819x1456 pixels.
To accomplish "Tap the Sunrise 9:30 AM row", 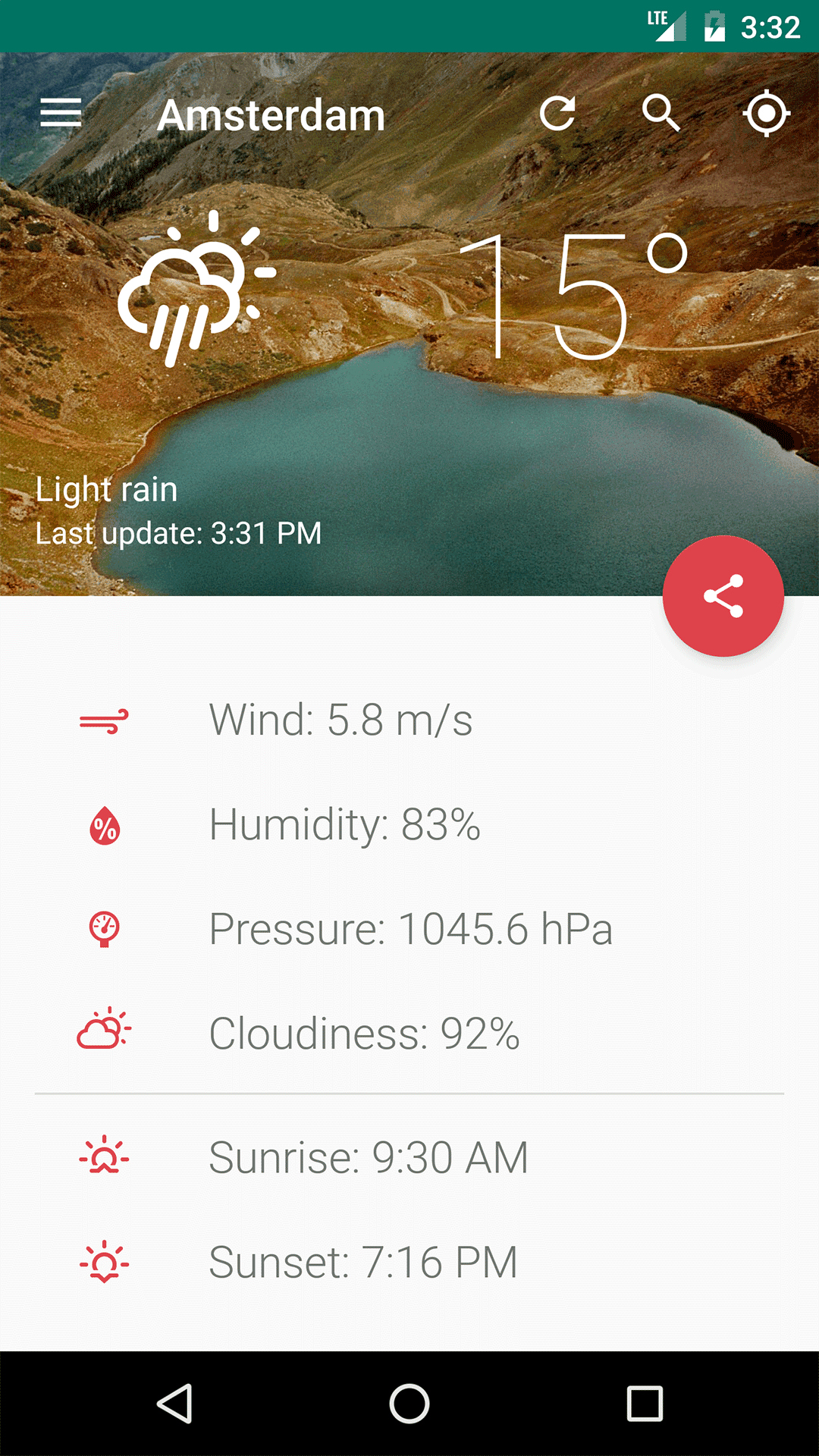I will click(x=369, y=1156).
